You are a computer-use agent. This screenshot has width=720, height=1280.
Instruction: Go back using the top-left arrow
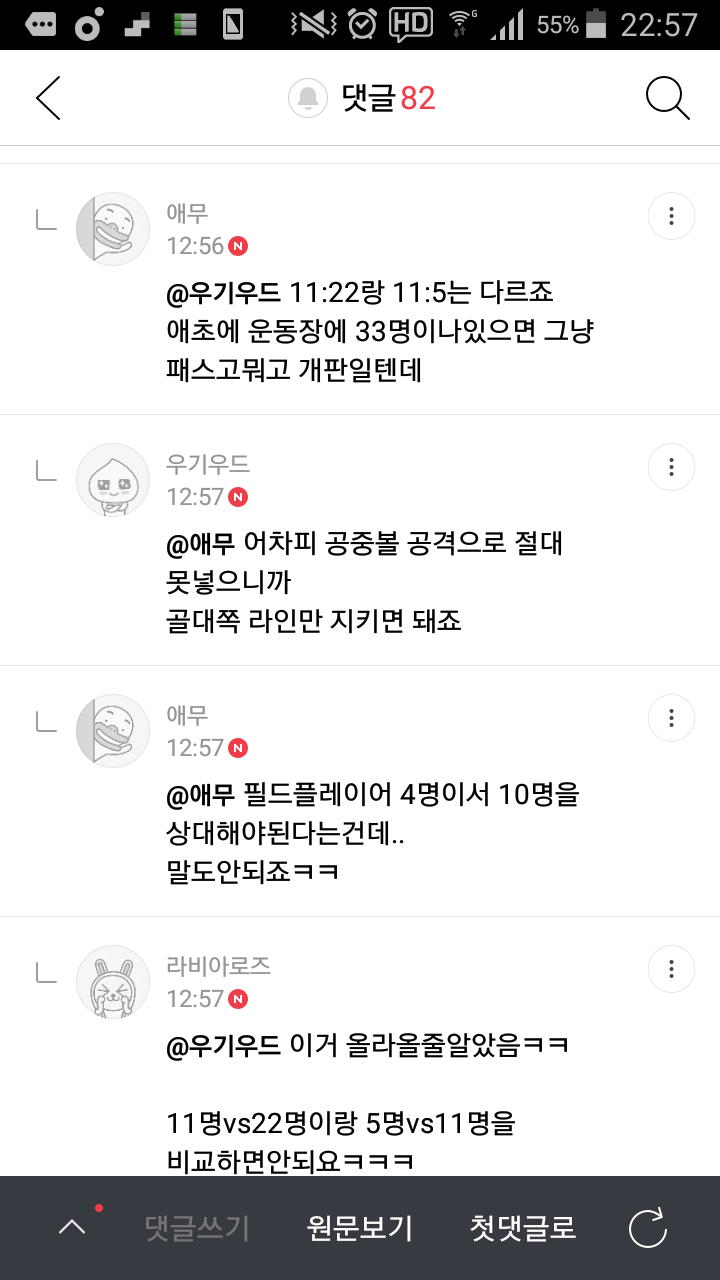pyautogui.click(x=48, y=98)
